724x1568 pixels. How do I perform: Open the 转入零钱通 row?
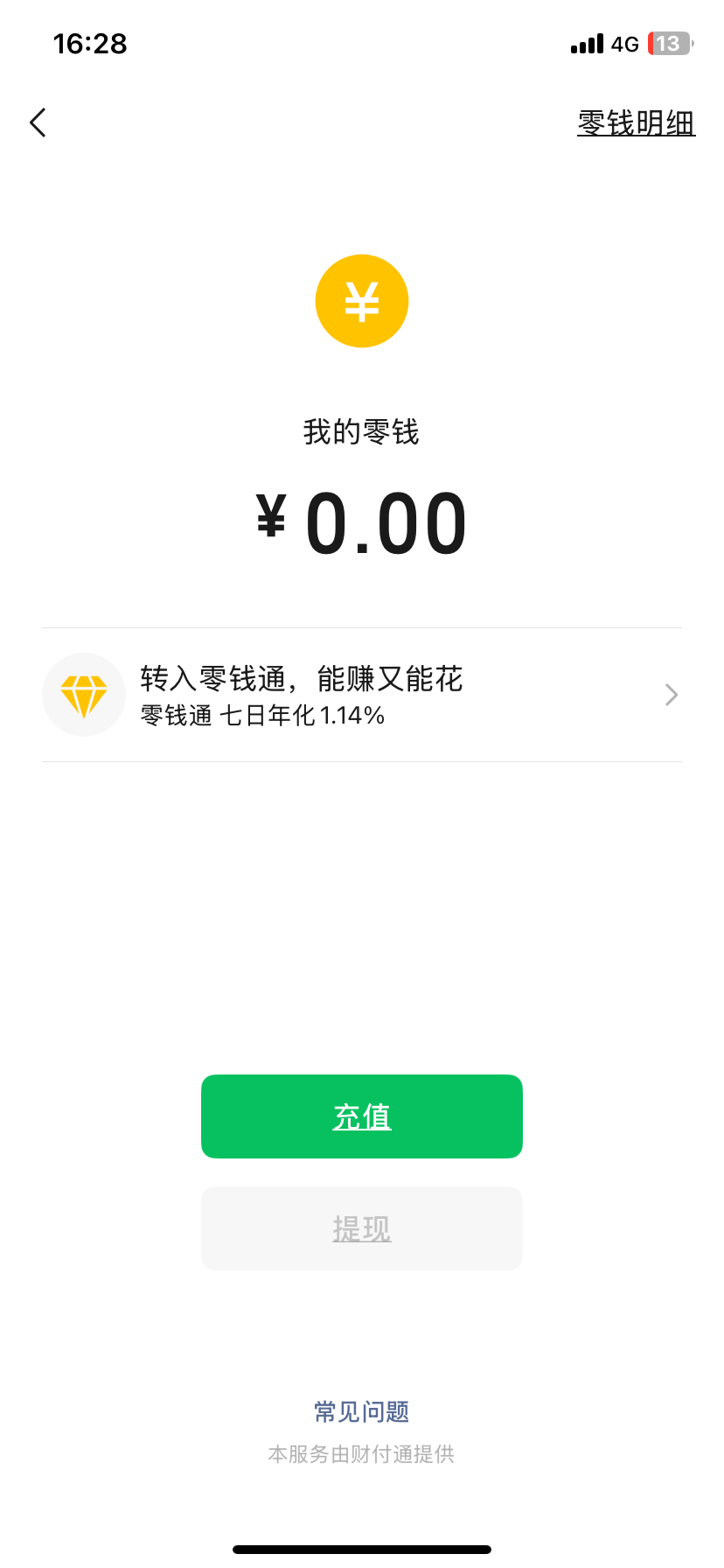pos(361,695)
